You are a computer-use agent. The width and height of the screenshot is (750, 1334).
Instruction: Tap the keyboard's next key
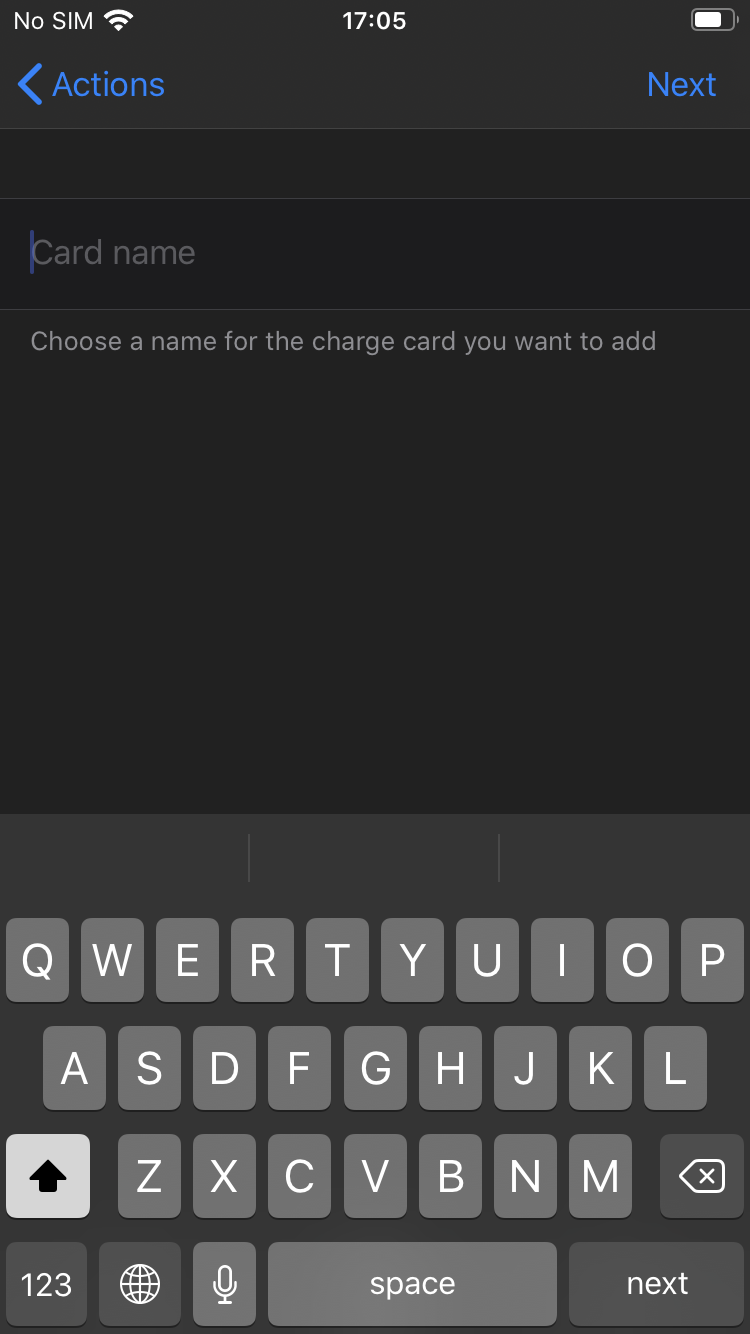pyautogui.click(x=657, y=1283)
